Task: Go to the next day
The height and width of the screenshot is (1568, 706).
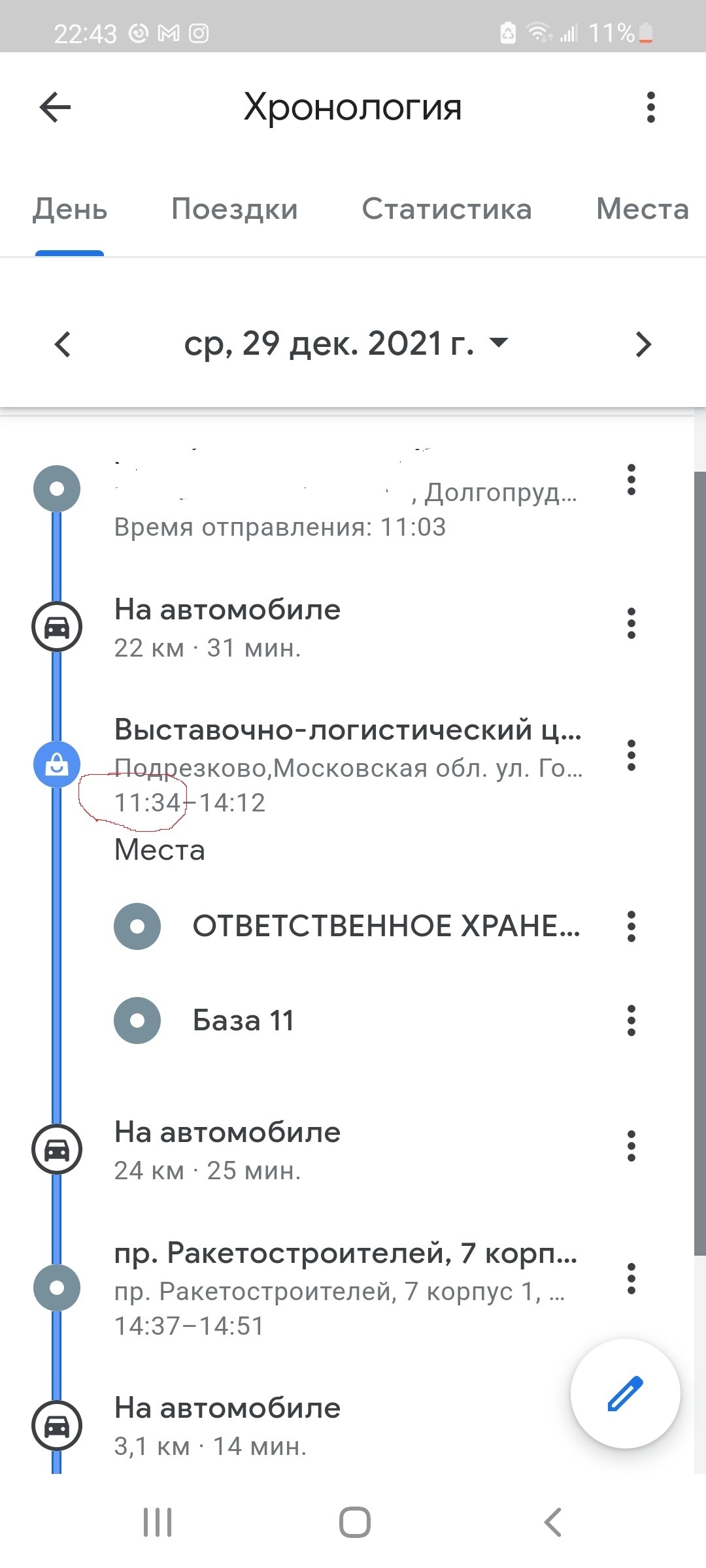Action: tap(643, 344)
